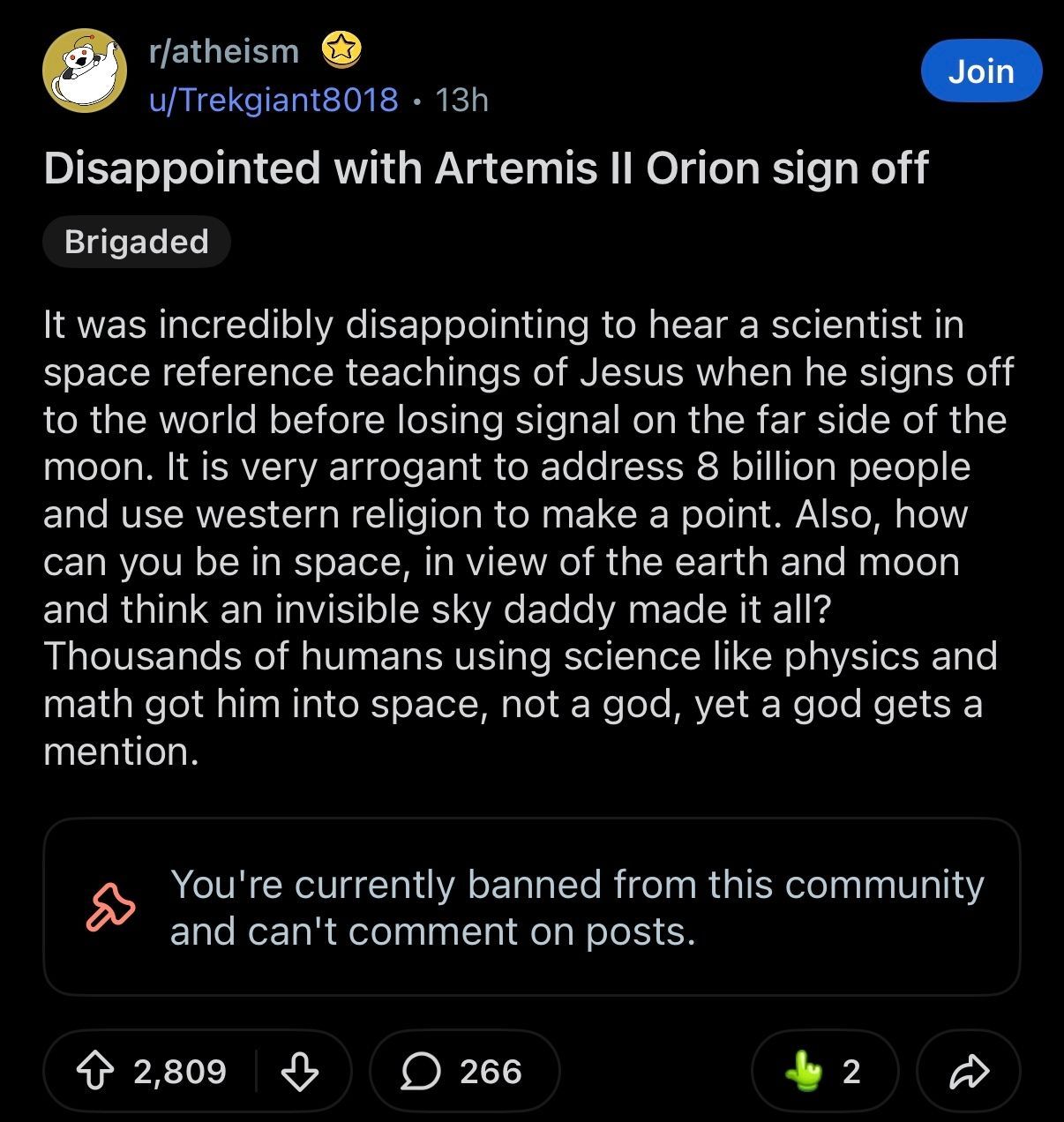Give an award to this post
This screenshot has height=1122, width=1064.
coord(824,1071)
